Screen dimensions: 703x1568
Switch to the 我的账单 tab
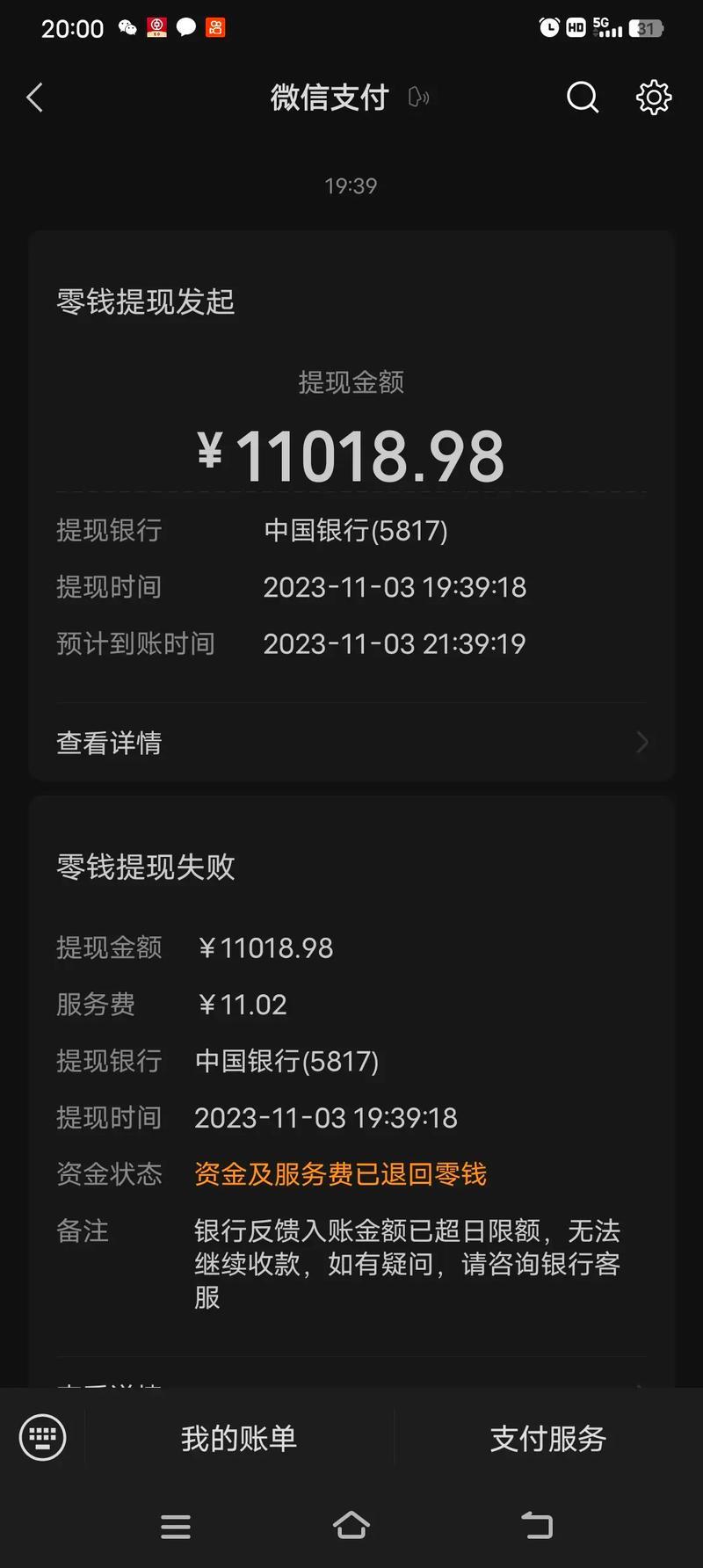click(237, 1438)
